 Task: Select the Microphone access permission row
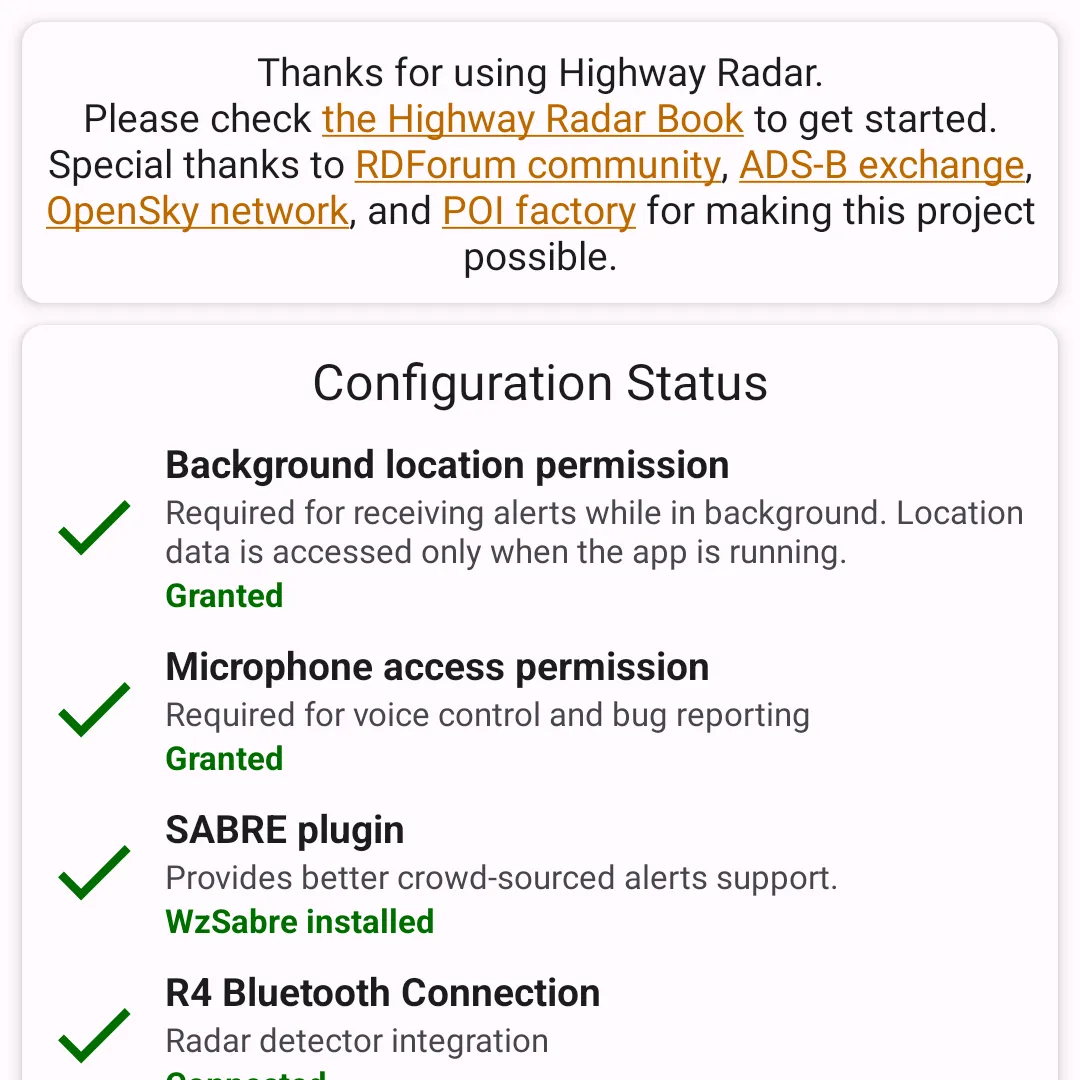[x=540, y=711]
